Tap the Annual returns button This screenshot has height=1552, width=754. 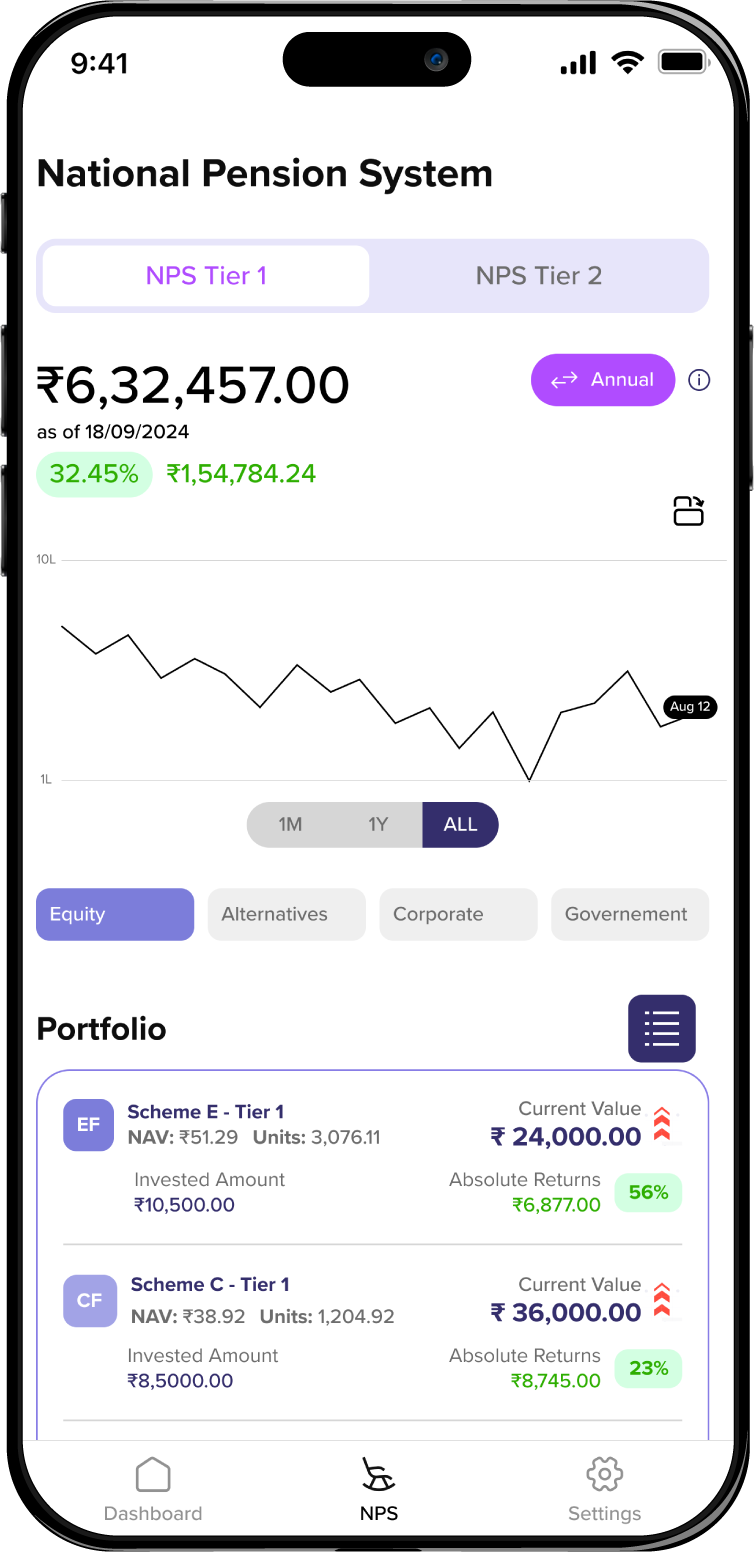tap(603, 380)
